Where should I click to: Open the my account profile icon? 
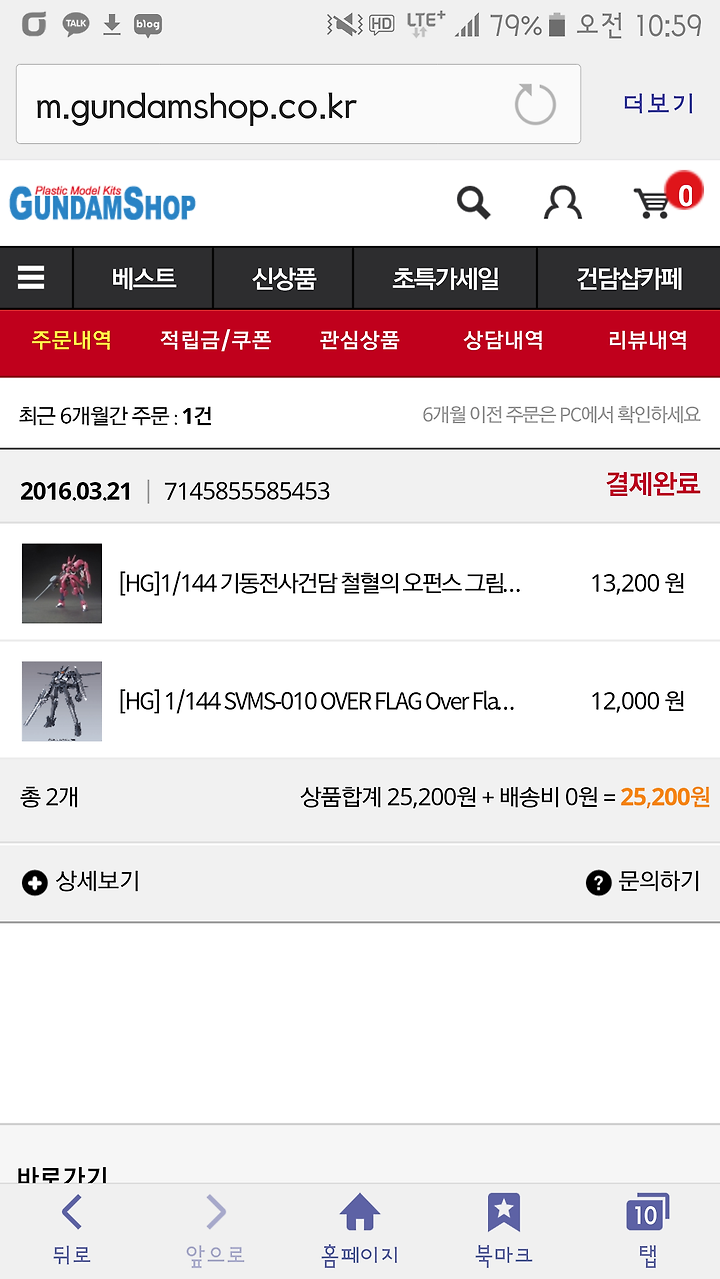click(x=563, y=203)
